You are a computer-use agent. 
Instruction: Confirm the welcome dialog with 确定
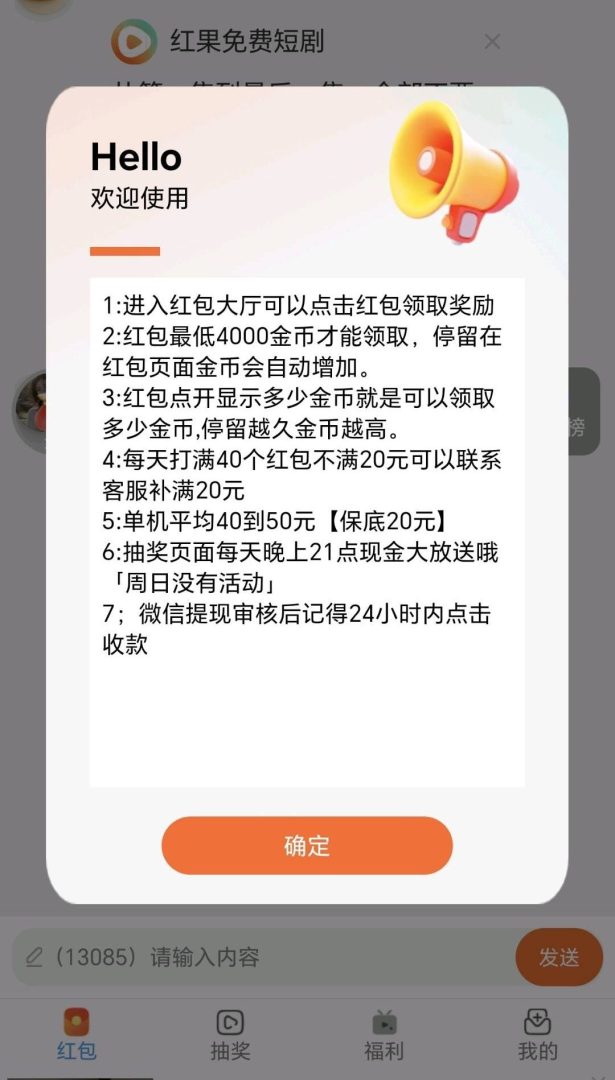(307, 845)
